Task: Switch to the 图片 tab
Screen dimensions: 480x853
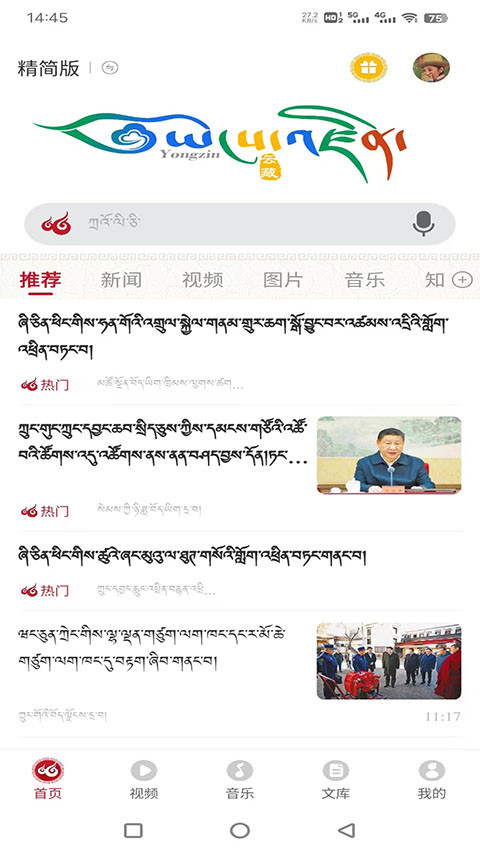Action: click(x=283, y=280)
